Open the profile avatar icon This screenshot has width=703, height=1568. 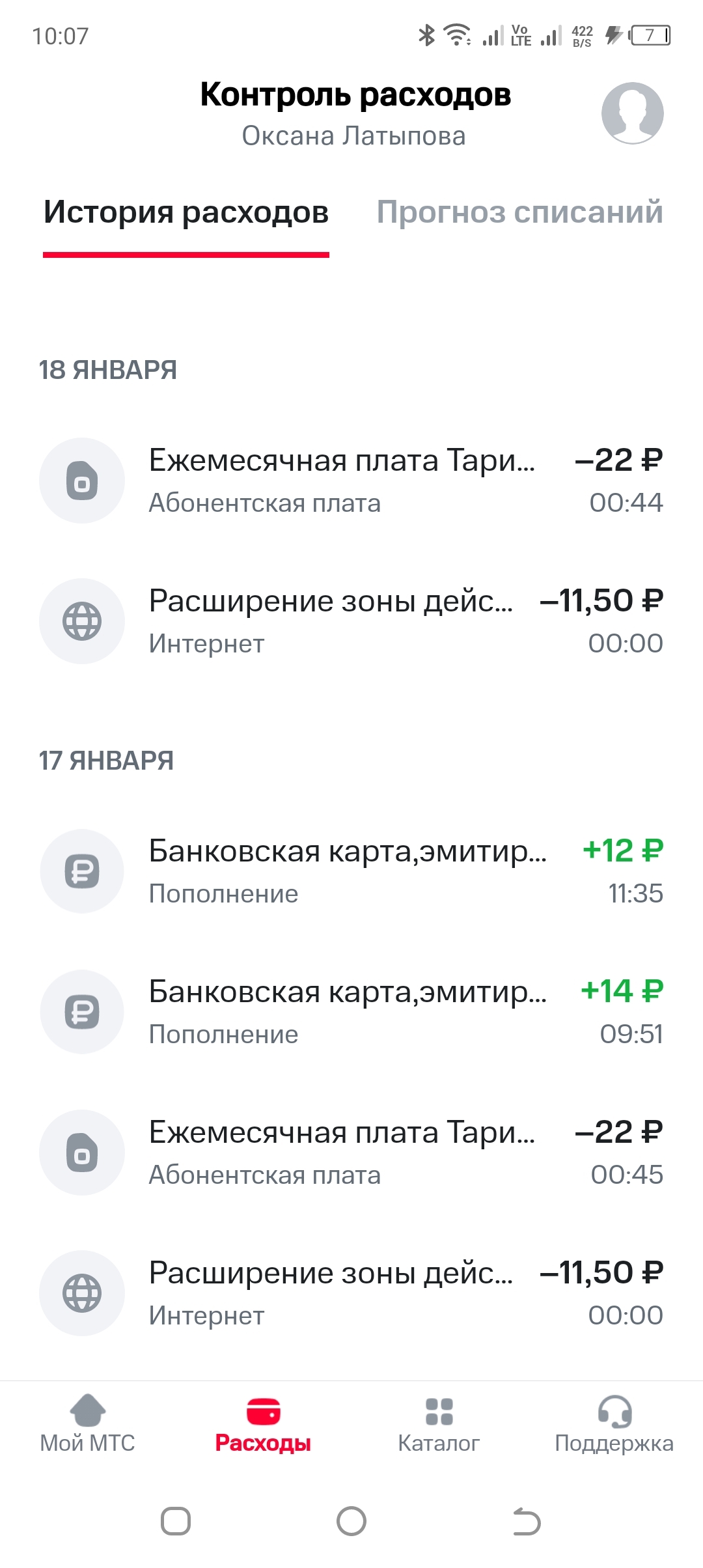point(632,113)
